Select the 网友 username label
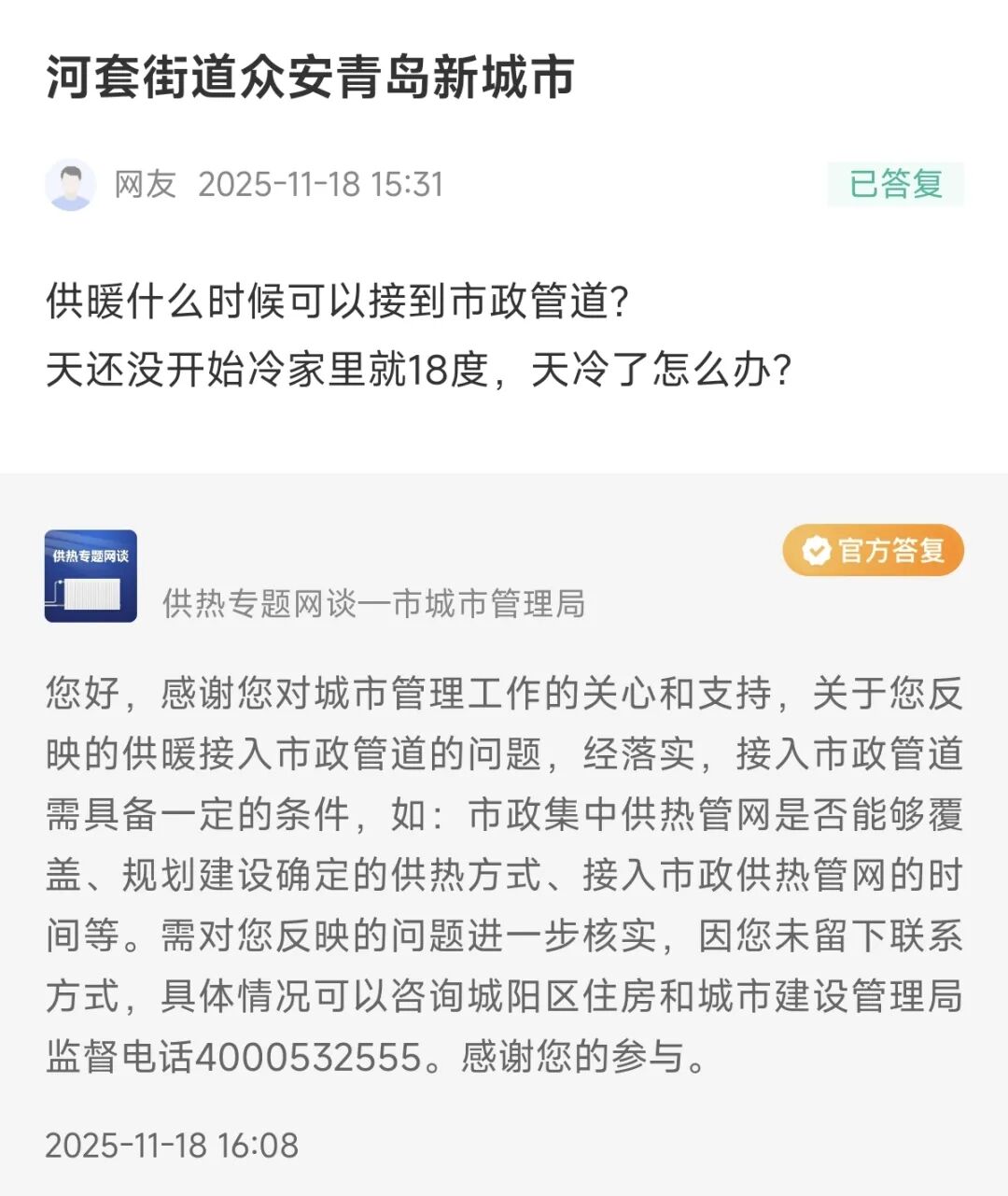Image resolution: width=1008 pixels, height=1196 pixels. click(146, 184)
